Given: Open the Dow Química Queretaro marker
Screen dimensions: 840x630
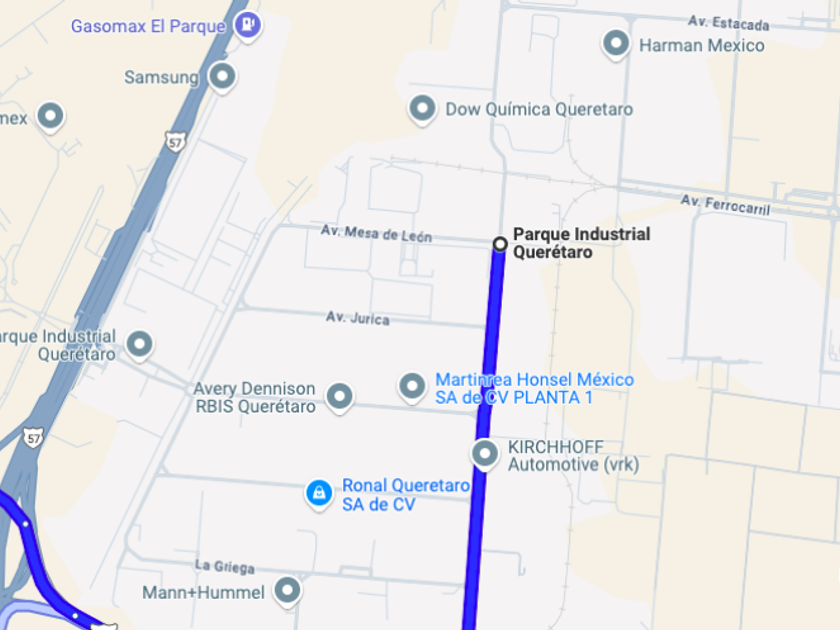Looking at the screenshot, I should [423, 108].
